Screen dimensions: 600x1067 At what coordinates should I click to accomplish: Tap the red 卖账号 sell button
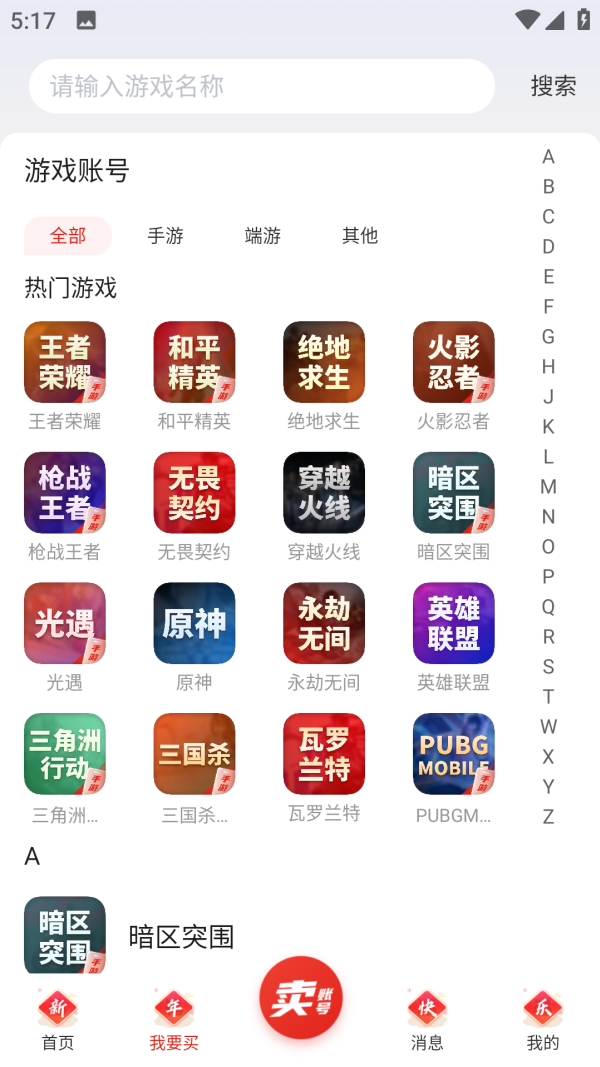300,998
